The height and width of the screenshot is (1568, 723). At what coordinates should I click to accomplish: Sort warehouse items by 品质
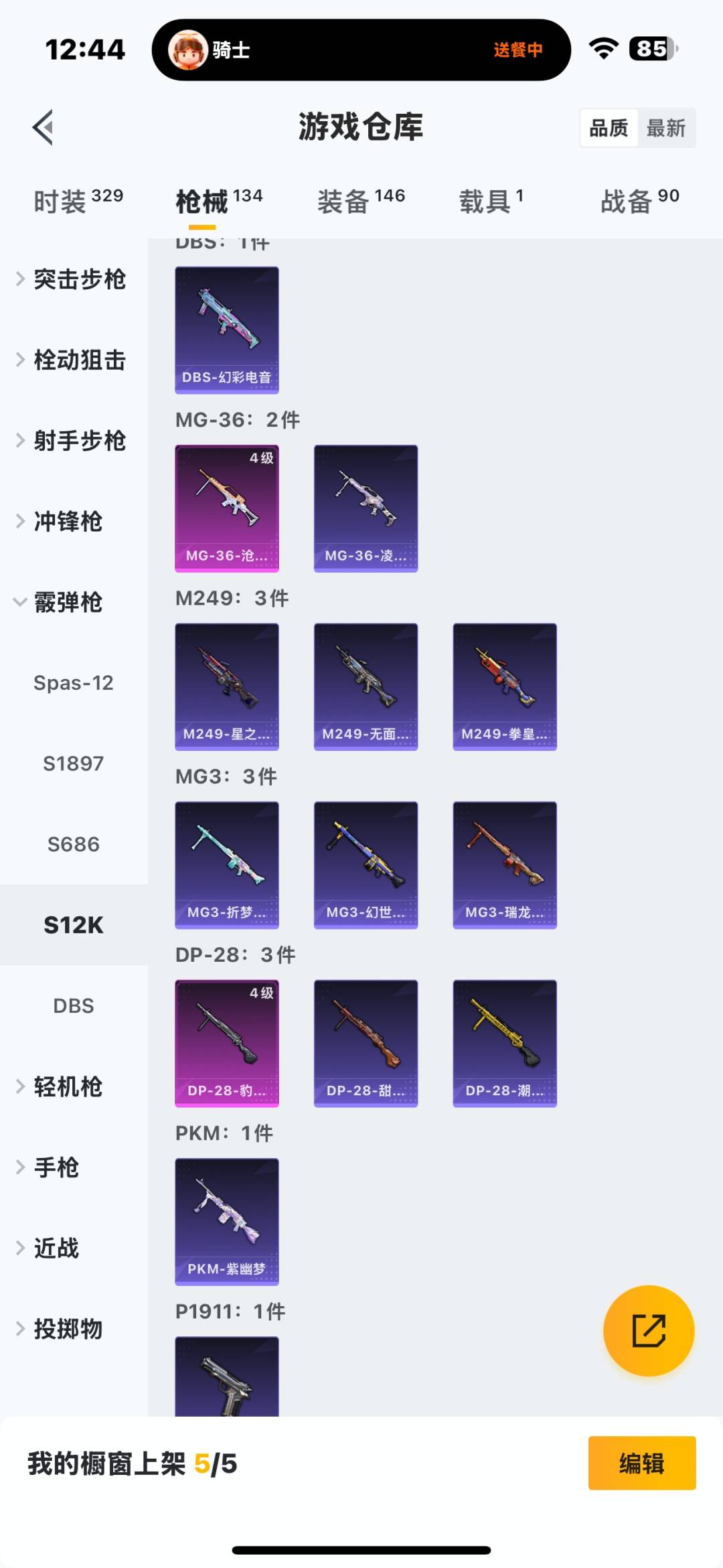click(x=608, y=127)
